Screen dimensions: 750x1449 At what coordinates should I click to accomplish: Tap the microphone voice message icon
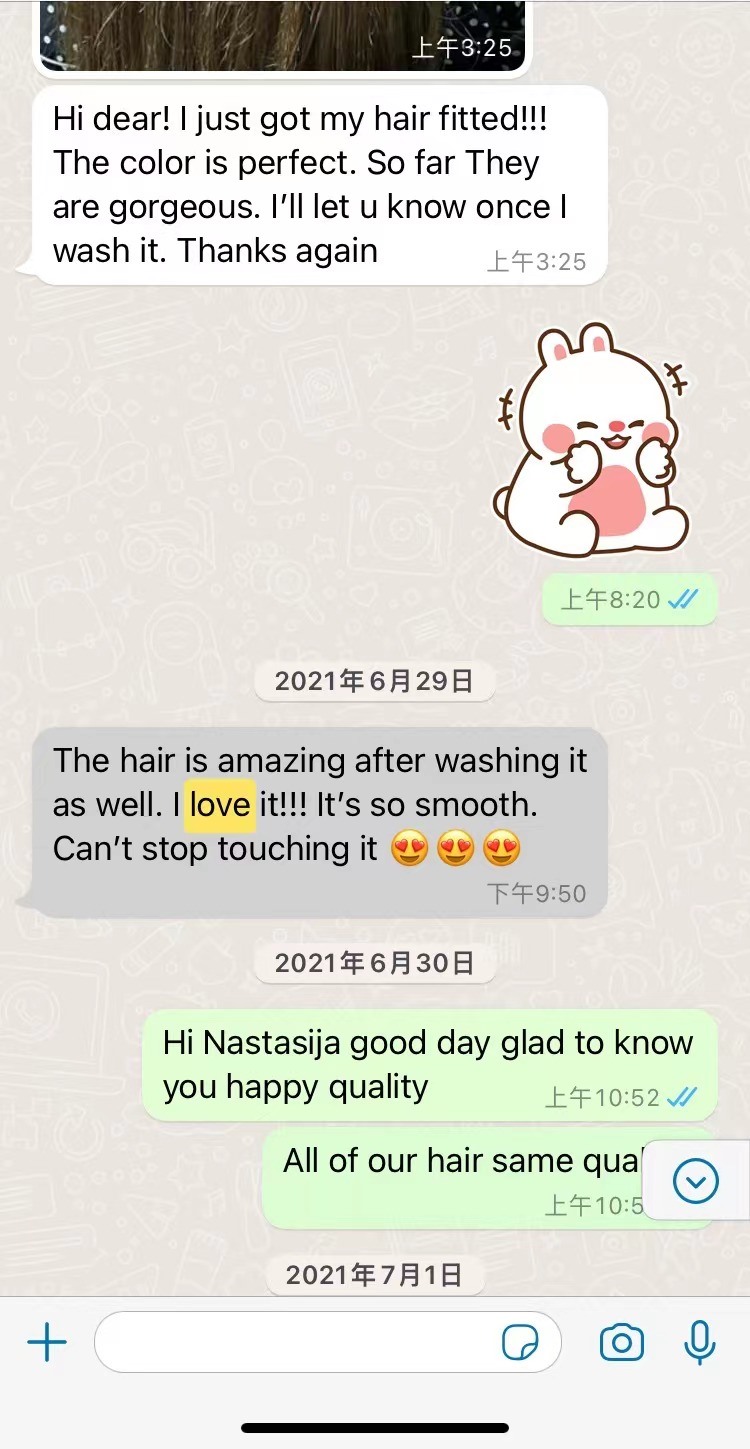[700, 1342]
